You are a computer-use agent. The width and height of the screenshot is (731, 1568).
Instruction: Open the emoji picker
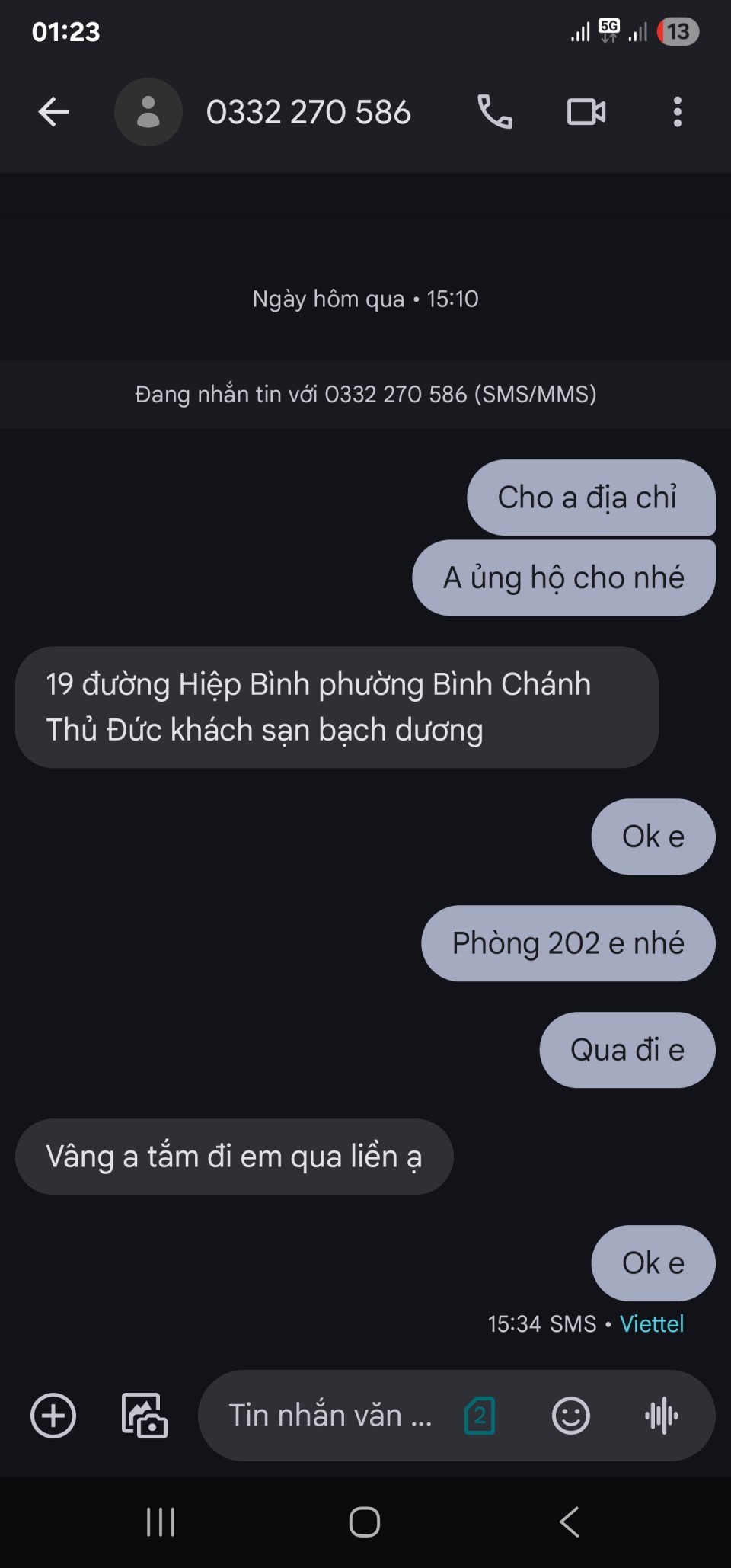(x=570, y=1416)
